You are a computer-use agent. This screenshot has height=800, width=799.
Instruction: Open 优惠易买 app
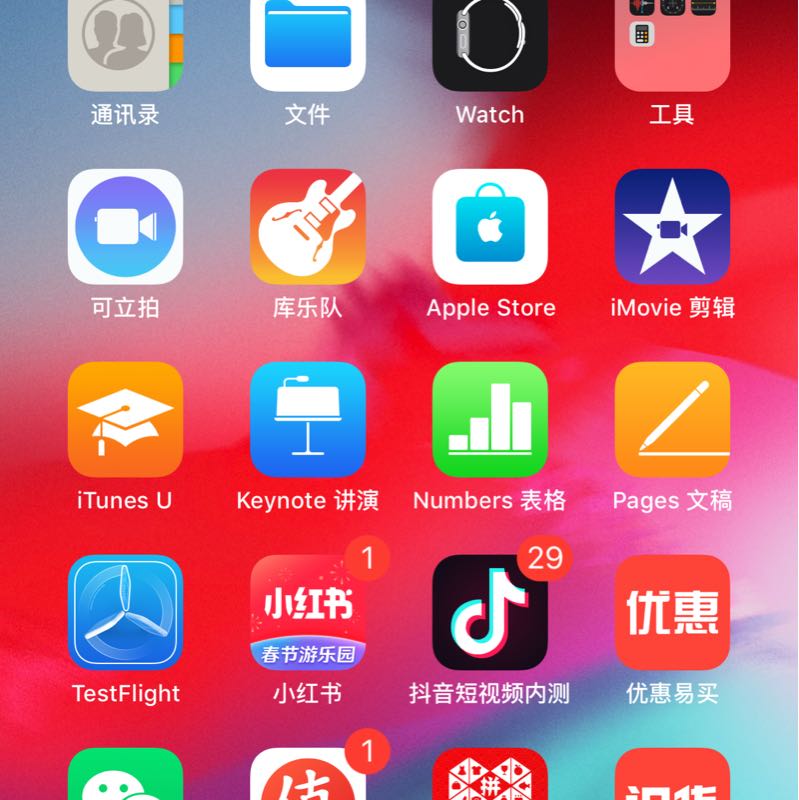[x=672, y=612]
